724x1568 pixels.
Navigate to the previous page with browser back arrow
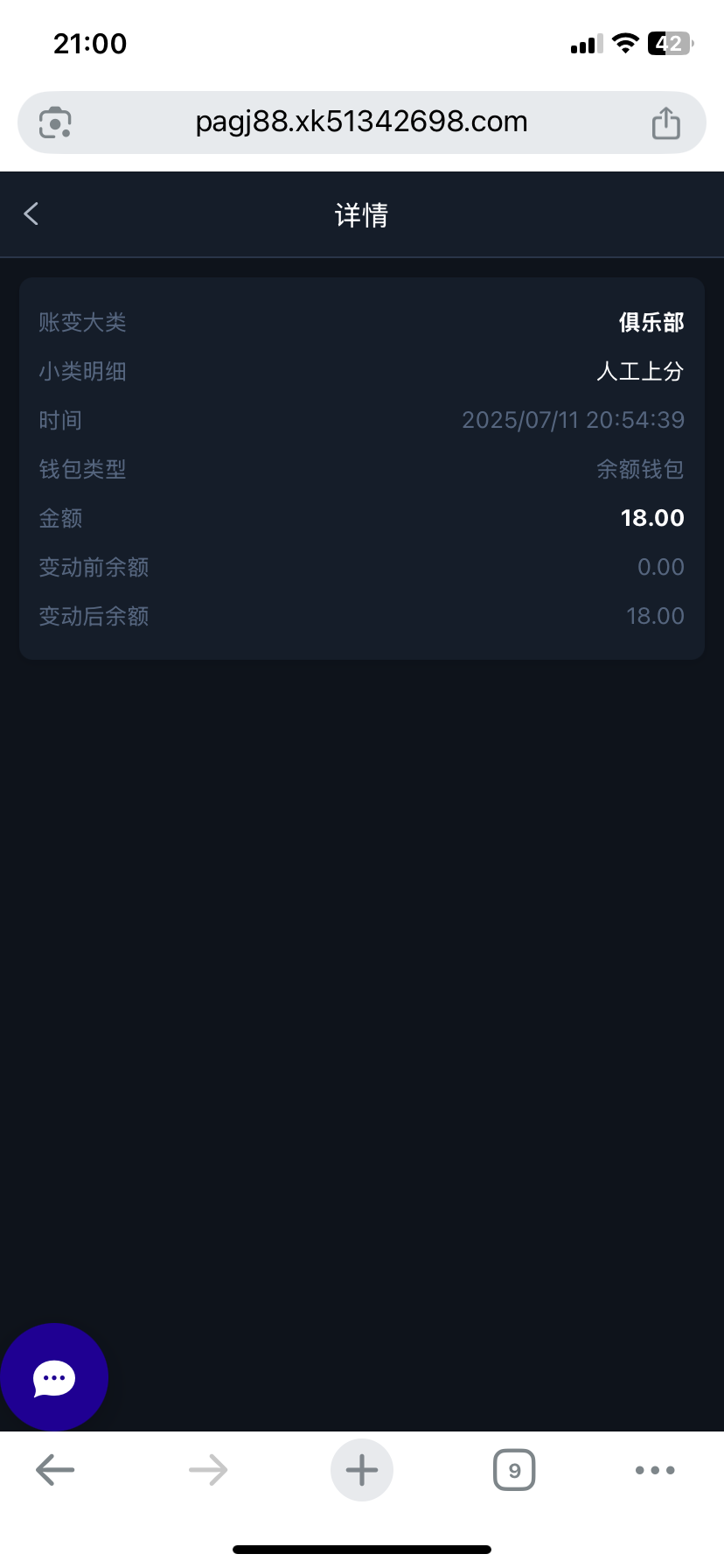pyautogui.click(x=55, y=1470)
